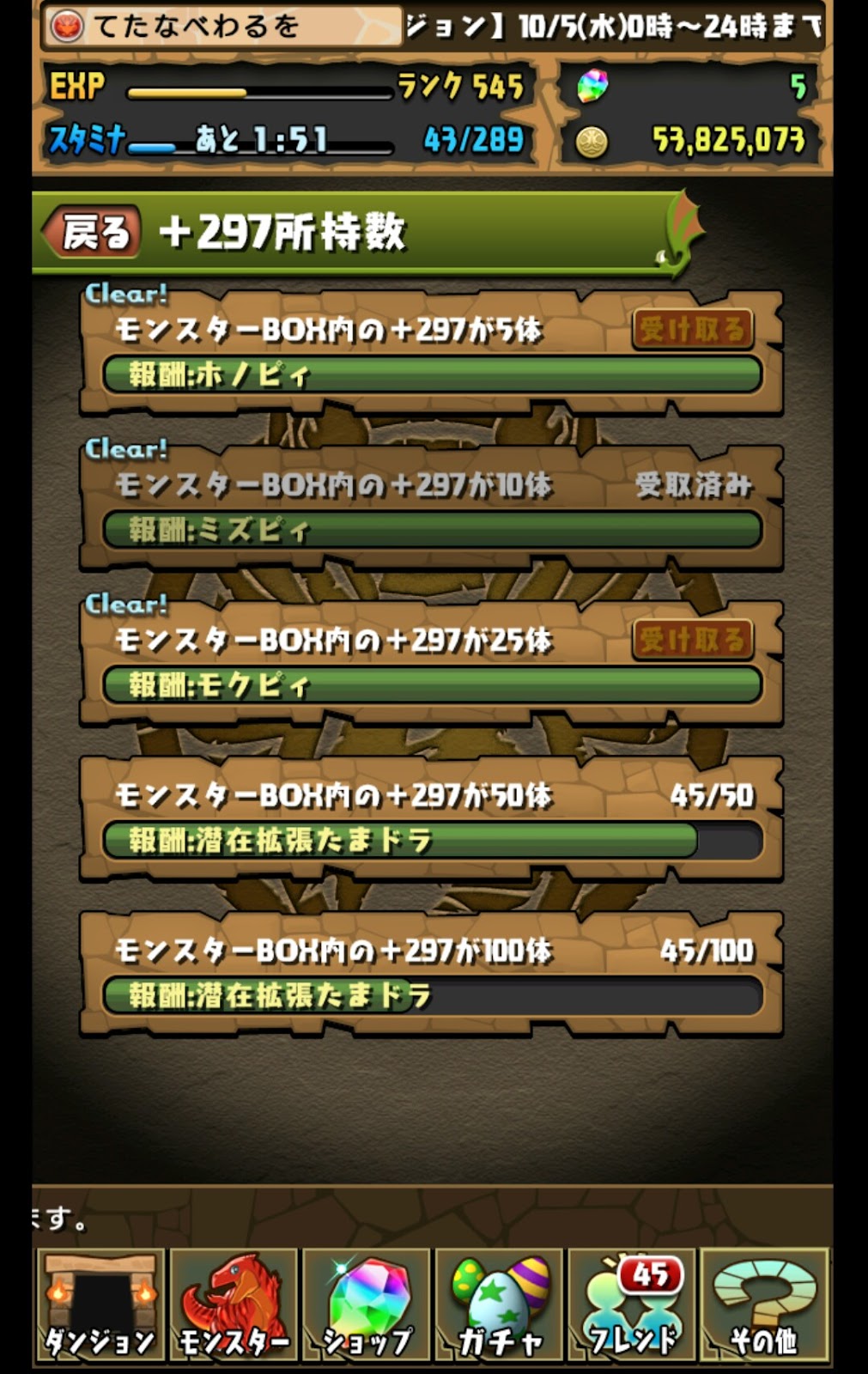868x1374 pixels.
Task: Select the その他 tab
Action: point(764,1305)
